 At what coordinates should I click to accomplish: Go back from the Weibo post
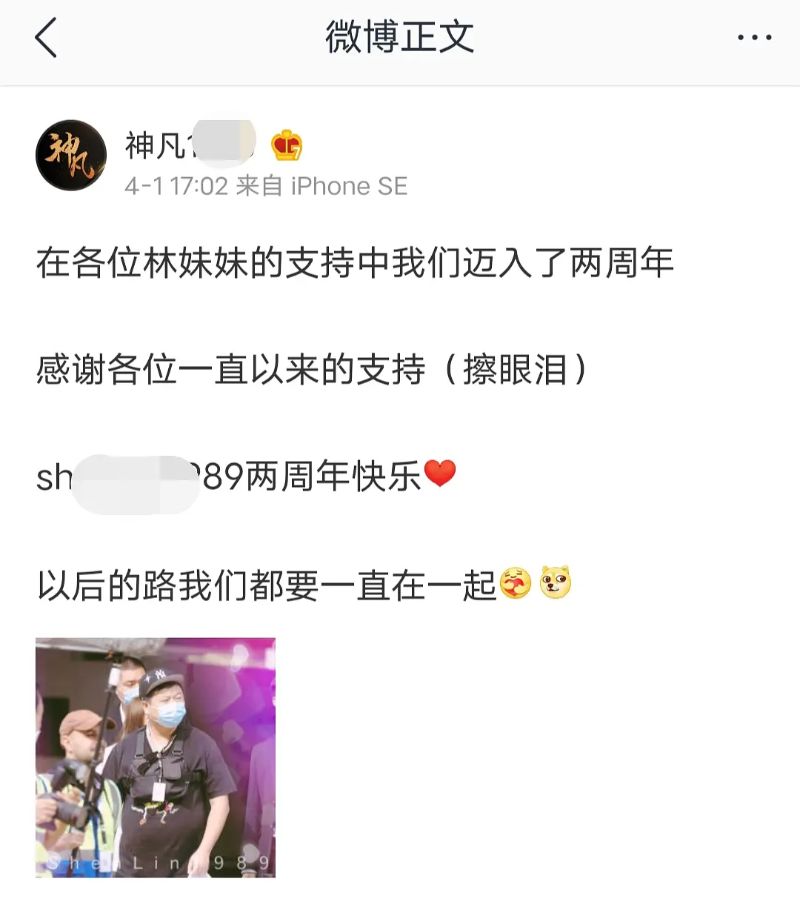coord(46,38)
